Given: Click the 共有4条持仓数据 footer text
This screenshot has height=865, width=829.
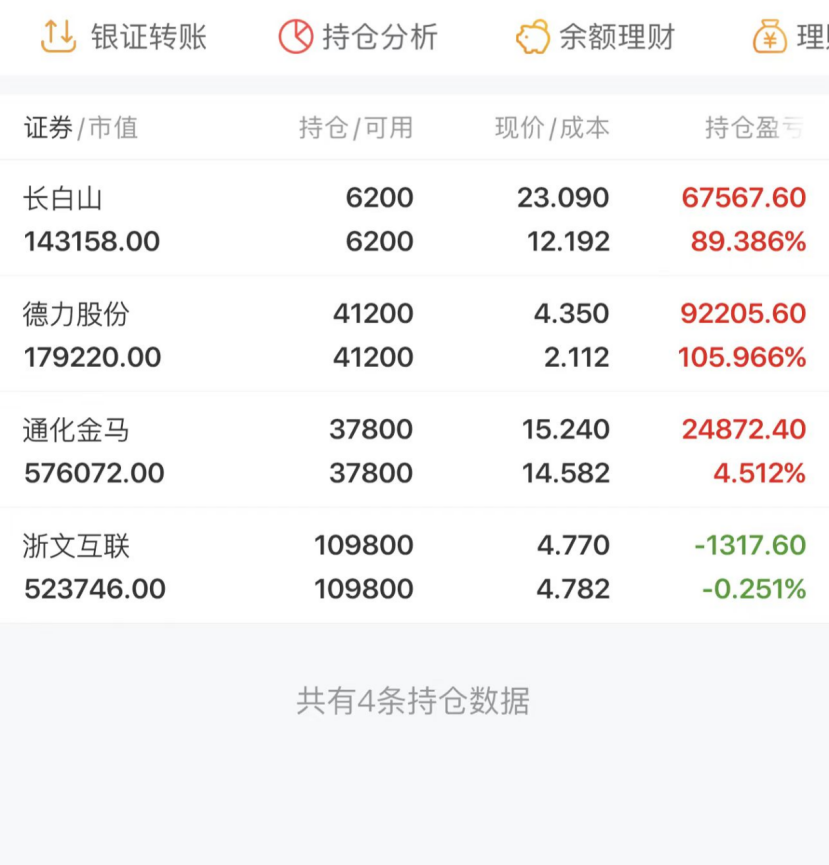Looking at the screenshot, I should pyautogui.click(x=414, y=701).
